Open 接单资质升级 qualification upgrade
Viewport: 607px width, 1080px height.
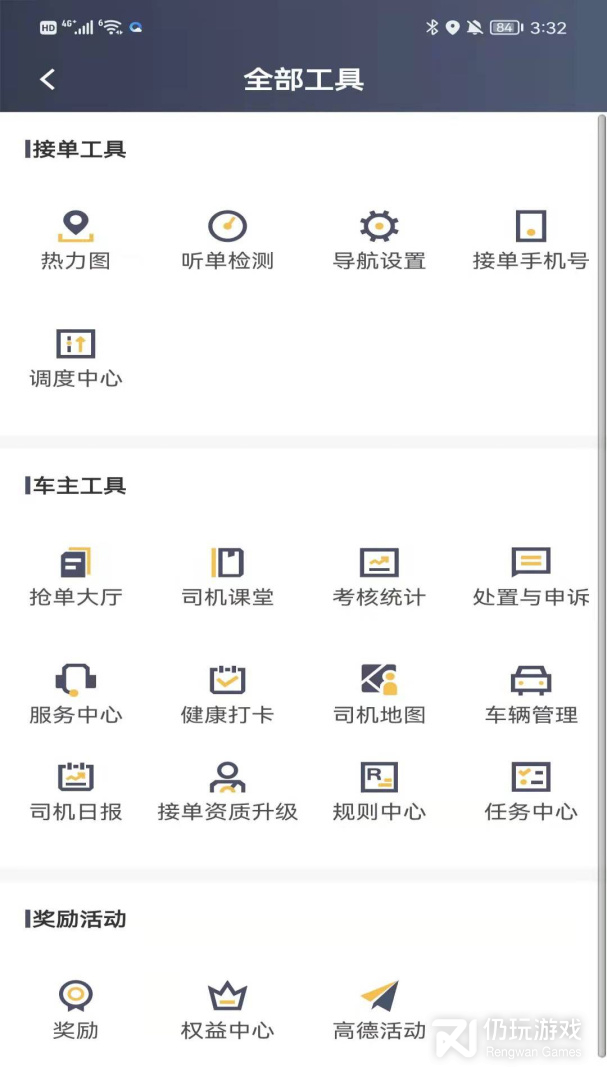coord(227,791)
